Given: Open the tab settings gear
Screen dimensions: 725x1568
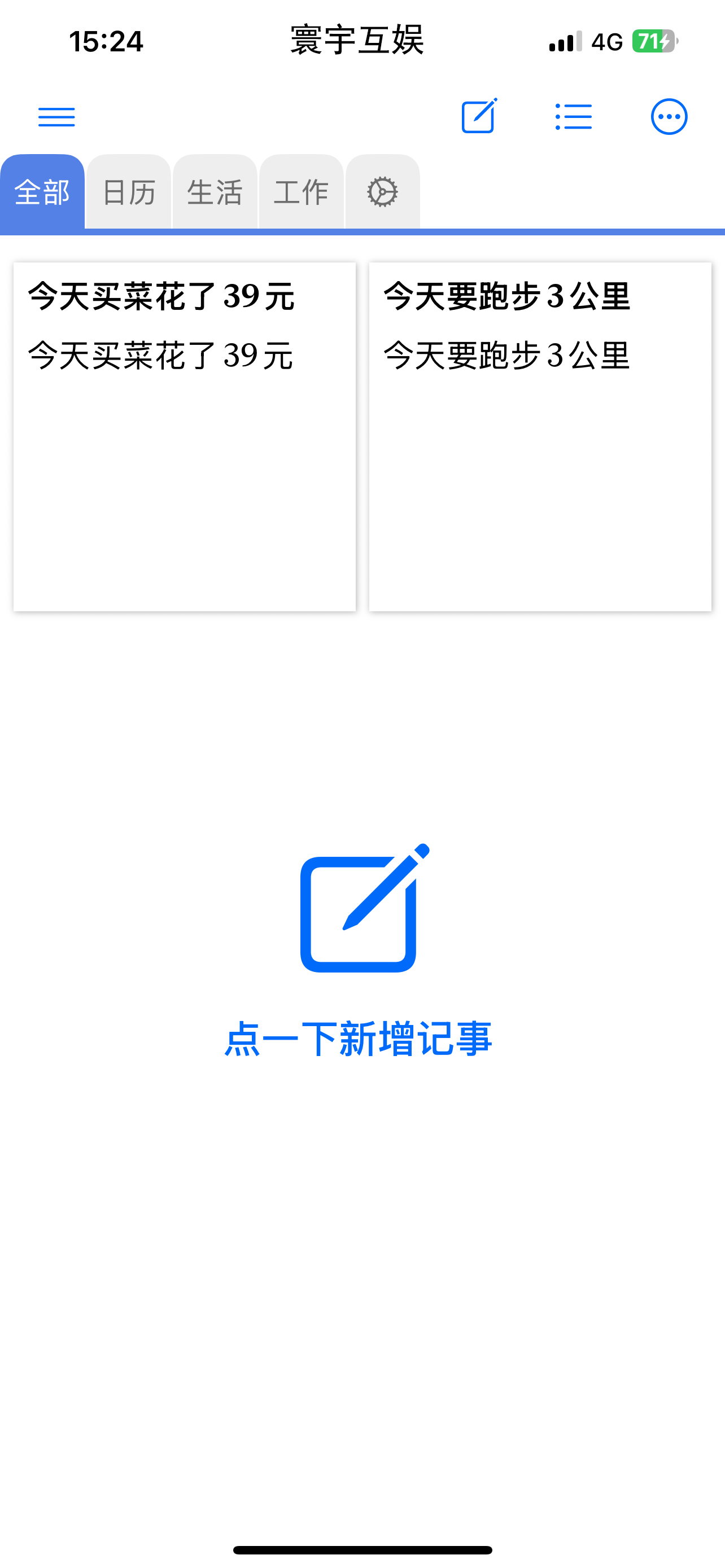Looking at the screenshot, I should [x=382, y=192].
